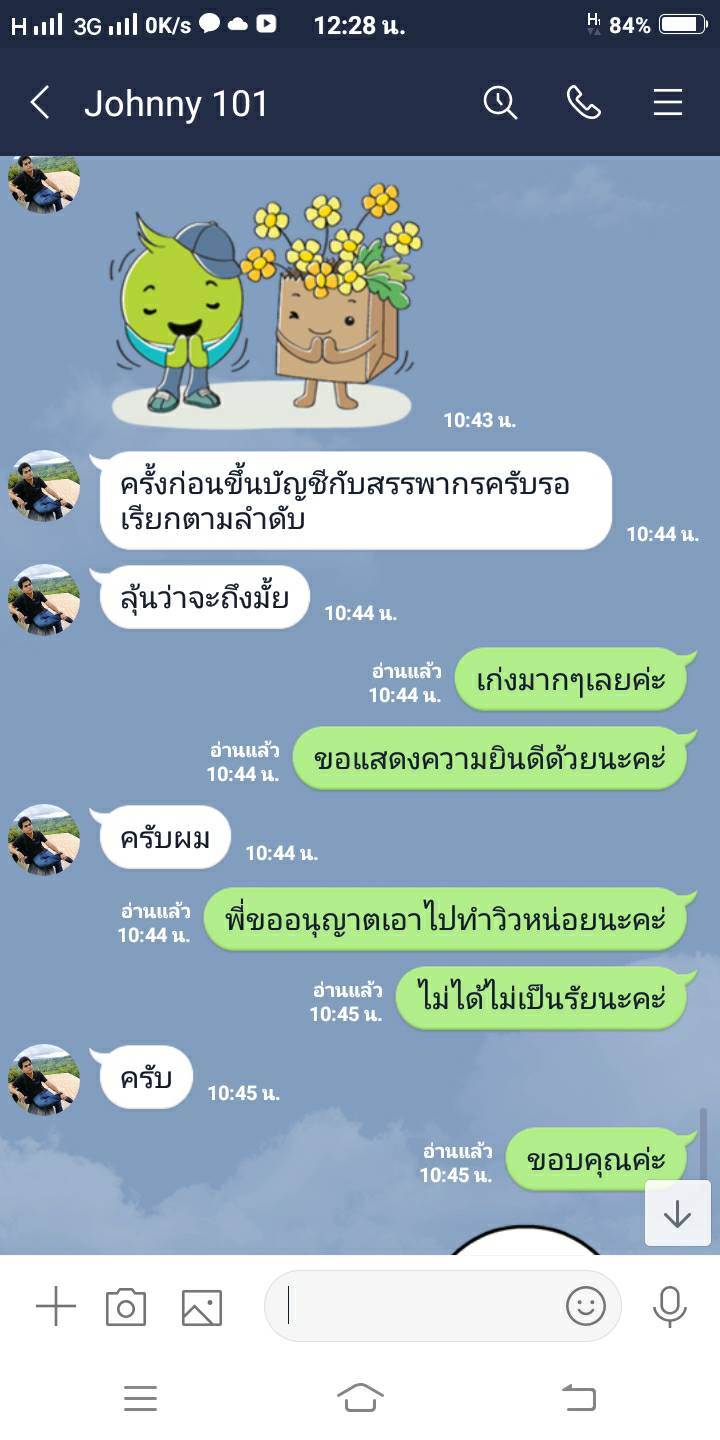Open the emoji and sticker picker
Image resolution: width=720 pixels, height=1440 pixels.
pyautogui.click(x=586, y=1306)
